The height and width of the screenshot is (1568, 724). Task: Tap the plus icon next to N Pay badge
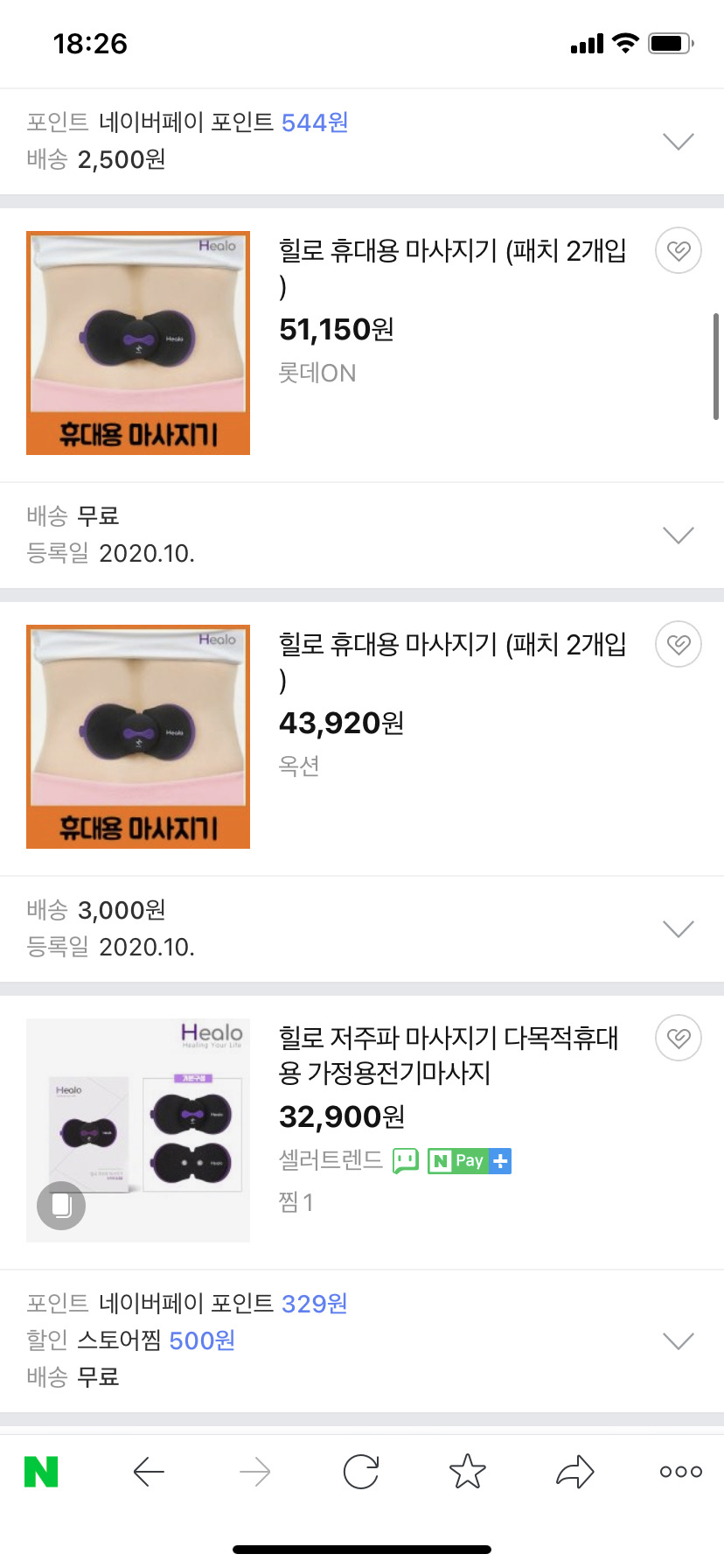point(499,1160)
